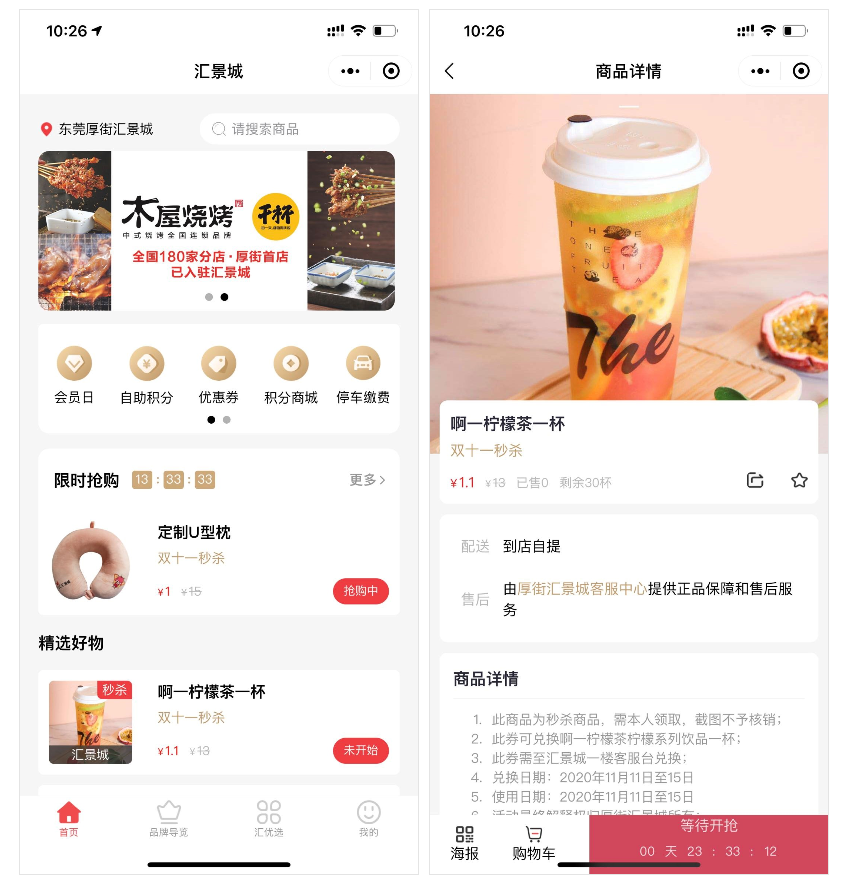
Task: Select the second banner carousel dot
Action: pyautogui.click(x=224, y=297)
